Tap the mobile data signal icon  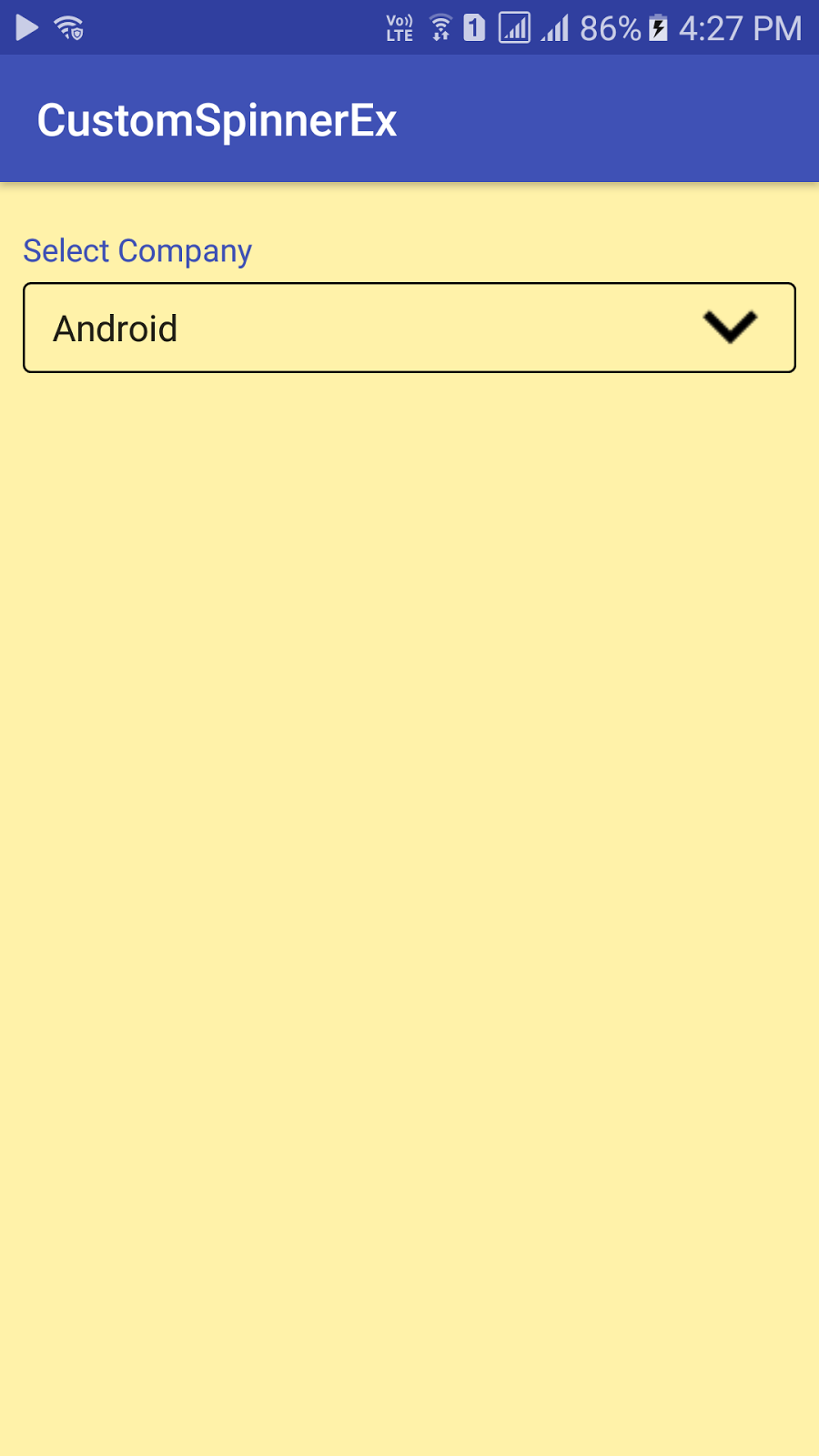coord(513,27)
